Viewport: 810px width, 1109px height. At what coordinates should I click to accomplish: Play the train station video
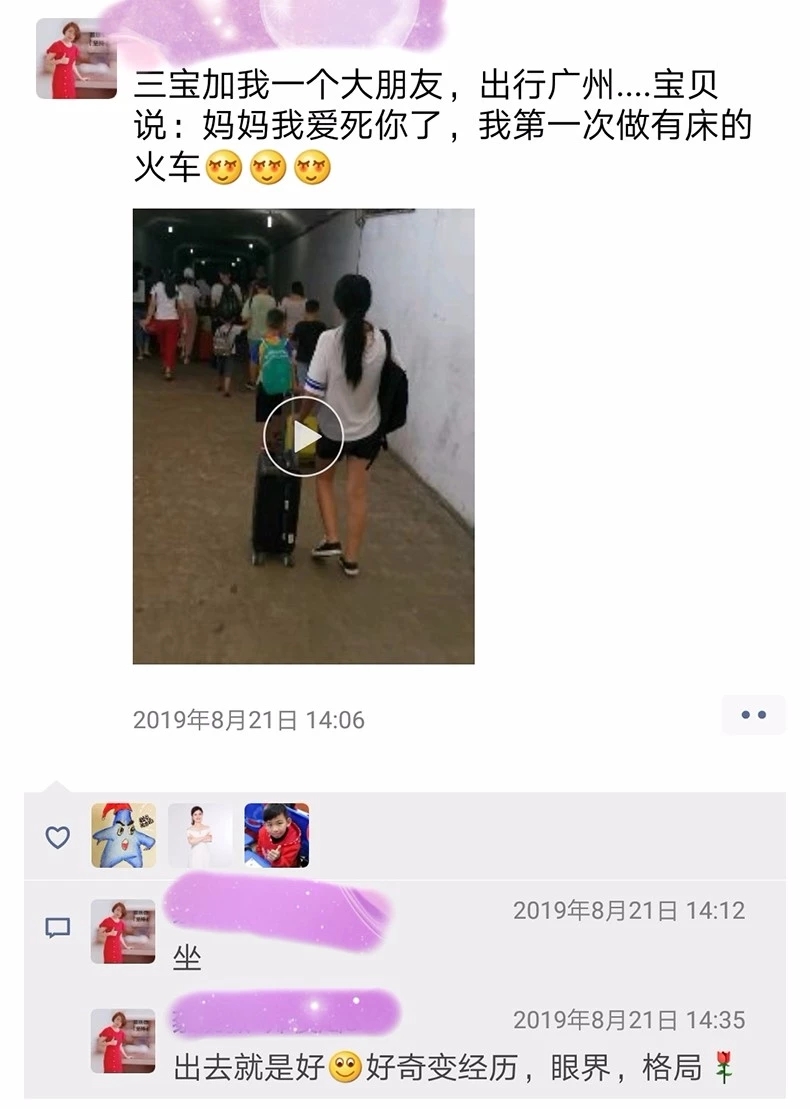click(x=303, y=436)
